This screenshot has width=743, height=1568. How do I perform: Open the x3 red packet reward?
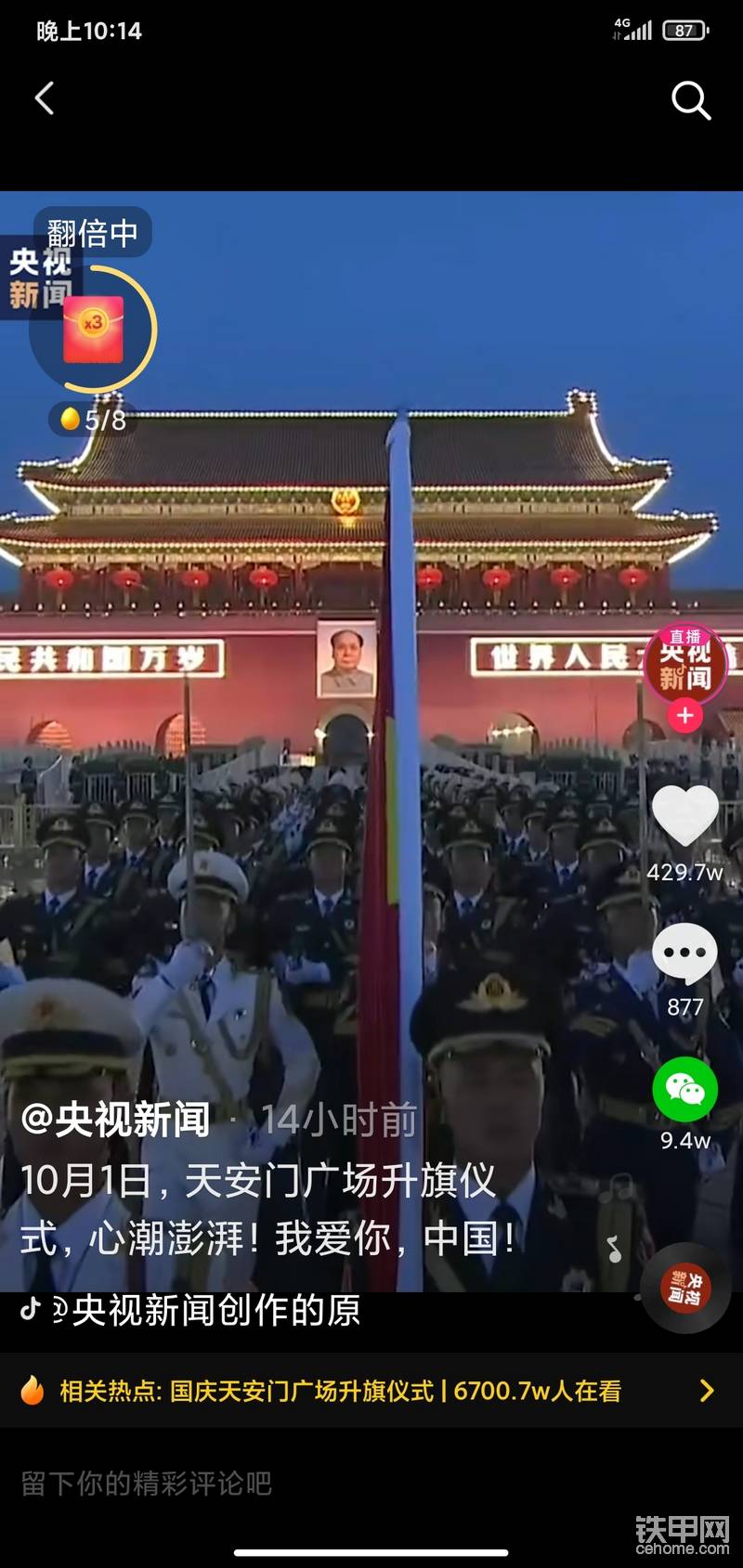93,329
